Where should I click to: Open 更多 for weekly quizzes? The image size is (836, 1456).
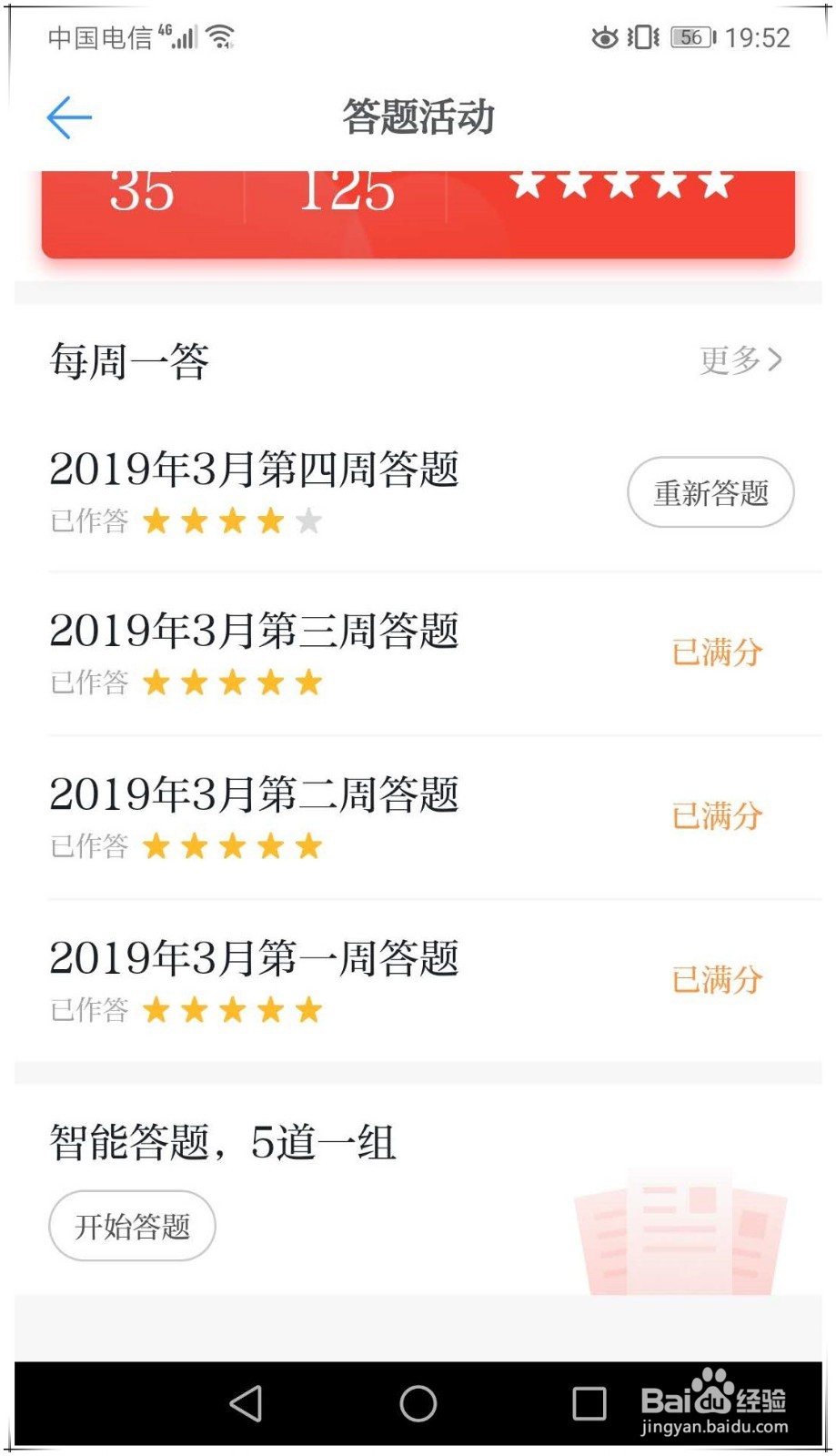[740, 360]
